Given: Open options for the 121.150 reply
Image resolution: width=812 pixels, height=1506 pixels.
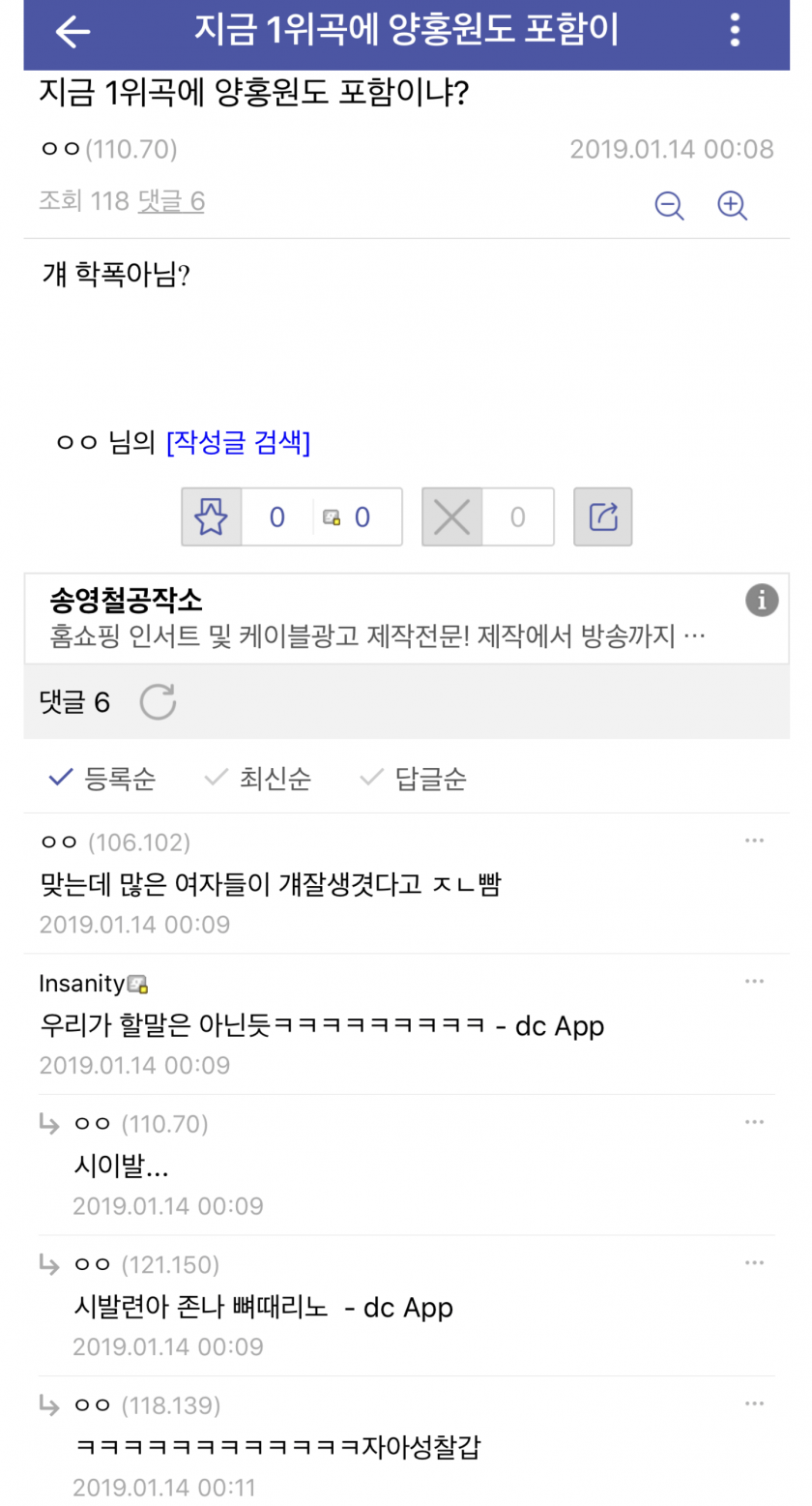Looking at the screenshot, I should click(755, 1263).
